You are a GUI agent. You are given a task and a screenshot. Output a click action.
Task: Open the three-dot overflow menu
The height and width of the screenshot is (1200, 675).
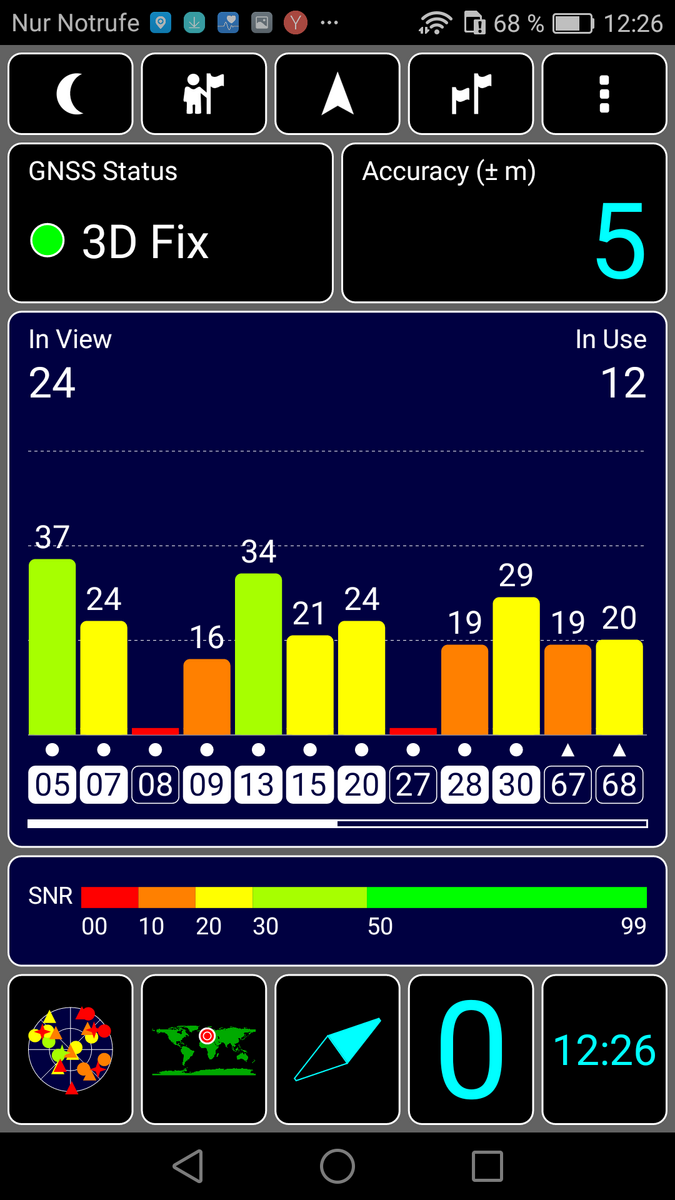coord(604,94)
